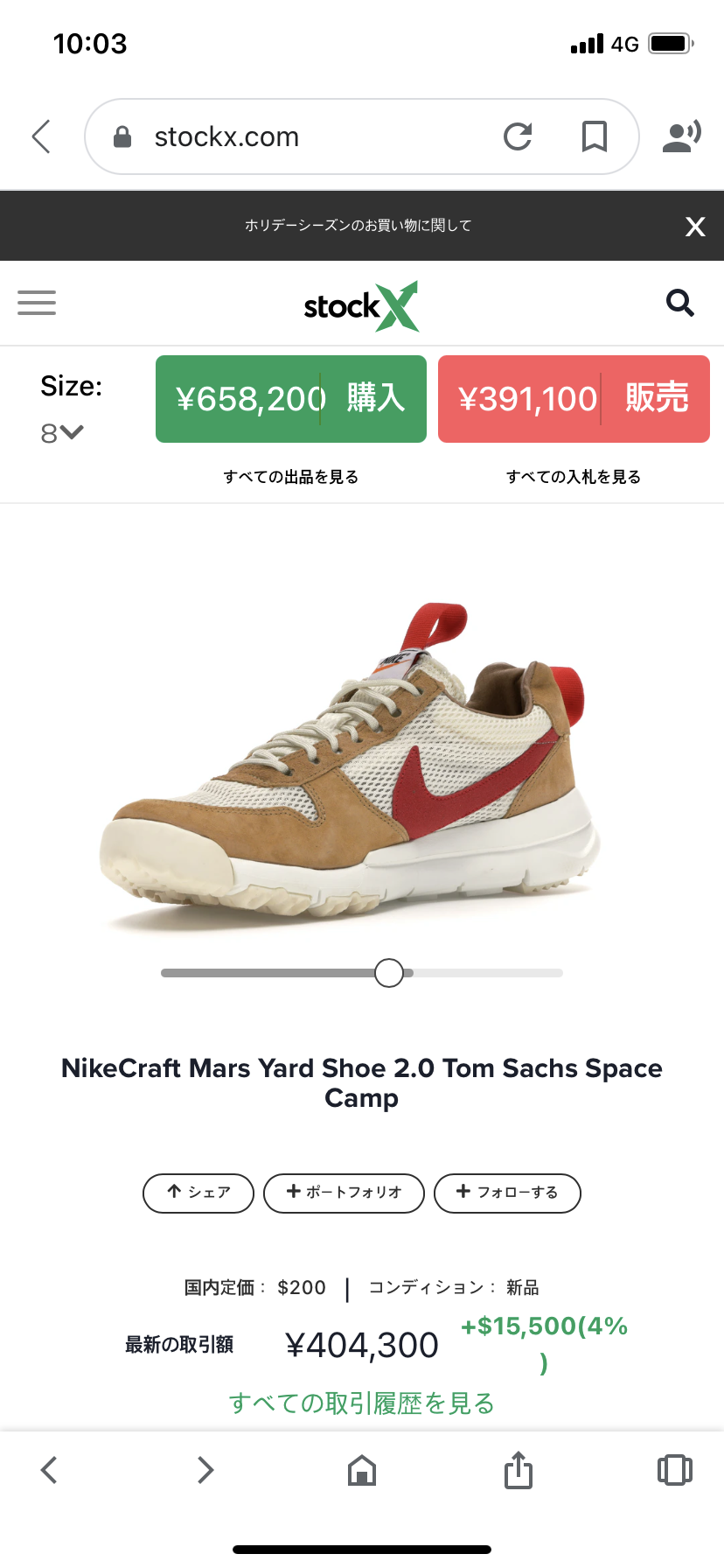Bookmark this page in the browser
724x1568 pixels.
[x=595, y=136]
